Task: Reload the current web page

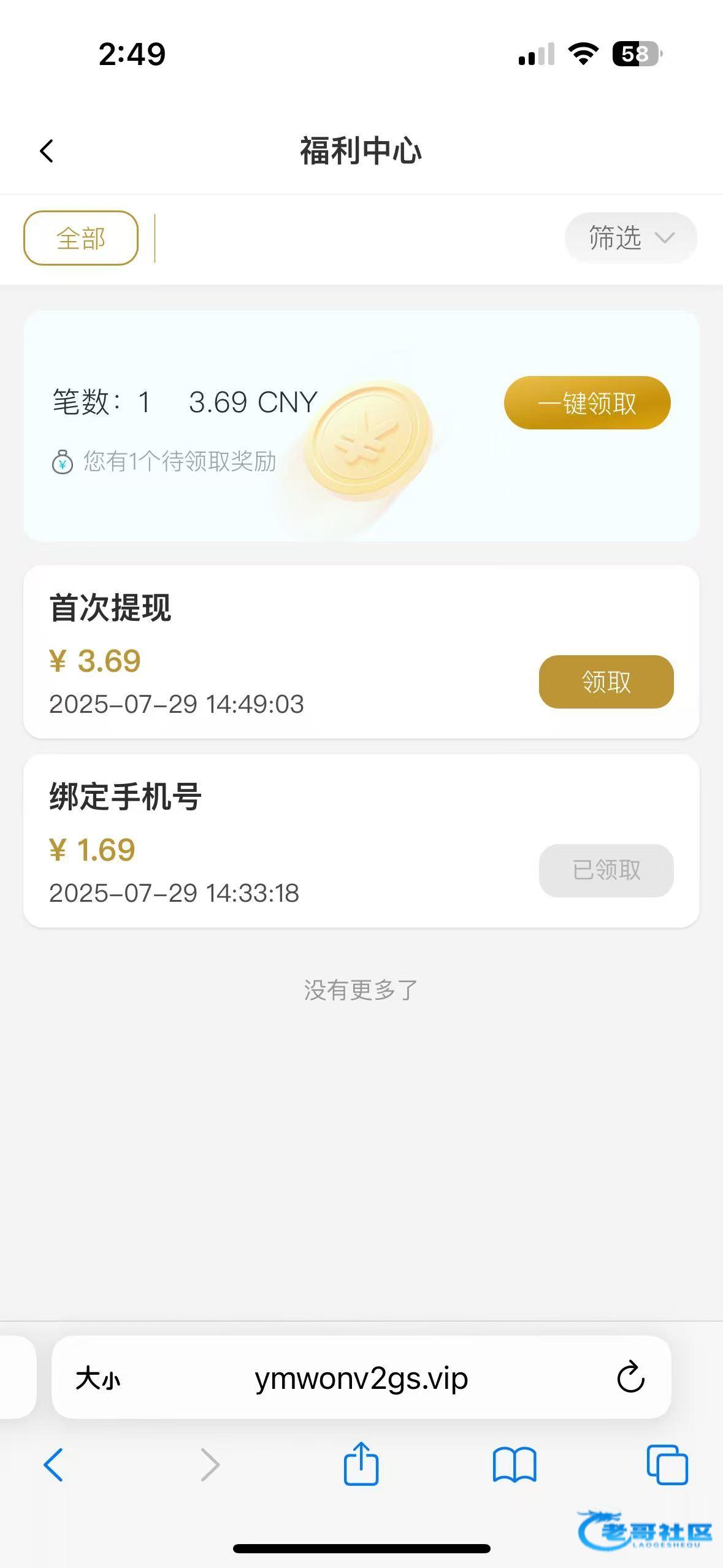Action: pyautogui.click(x=630, y=1378)
